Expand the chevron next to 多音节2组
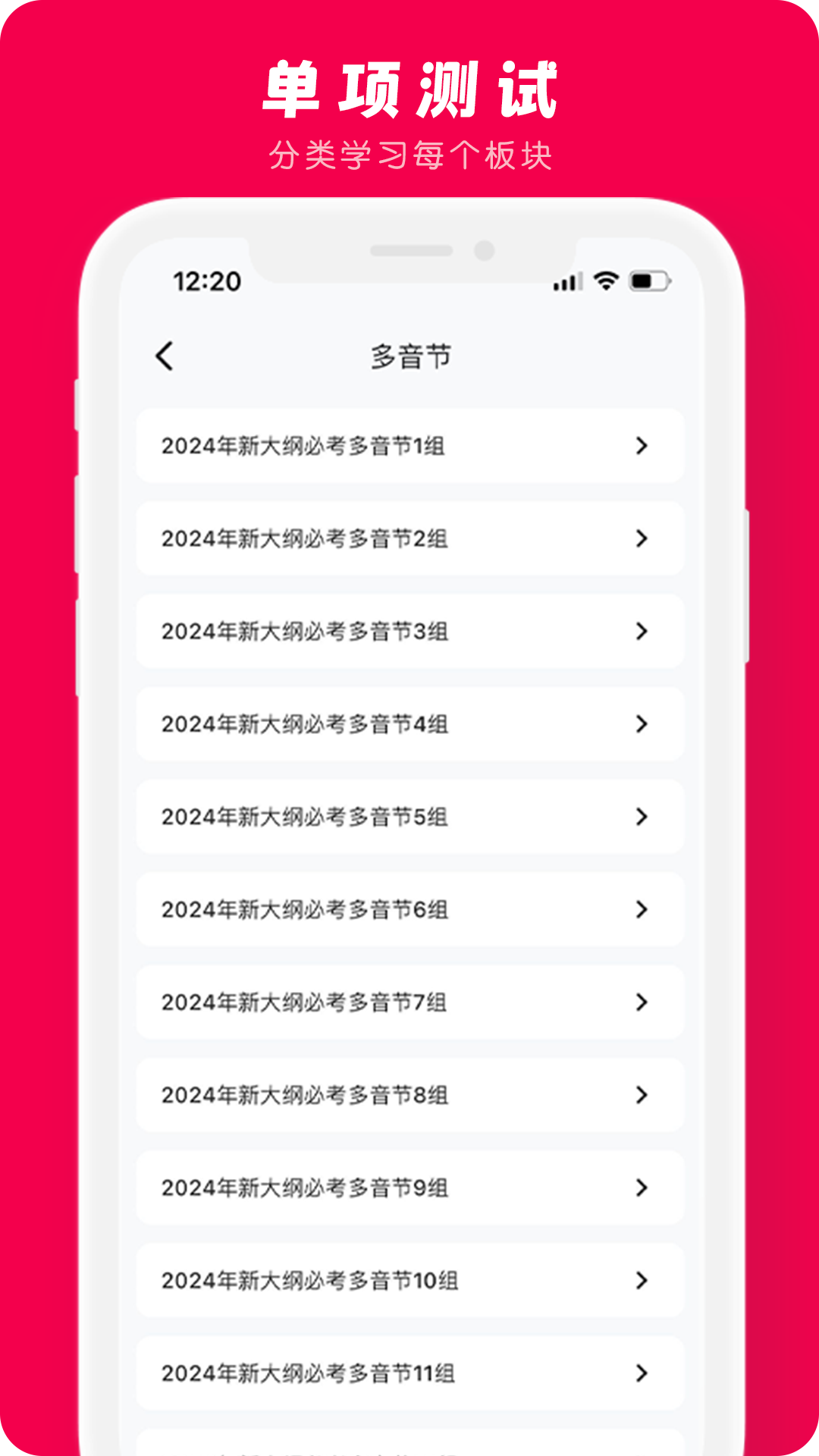 [x=642, y=539]
